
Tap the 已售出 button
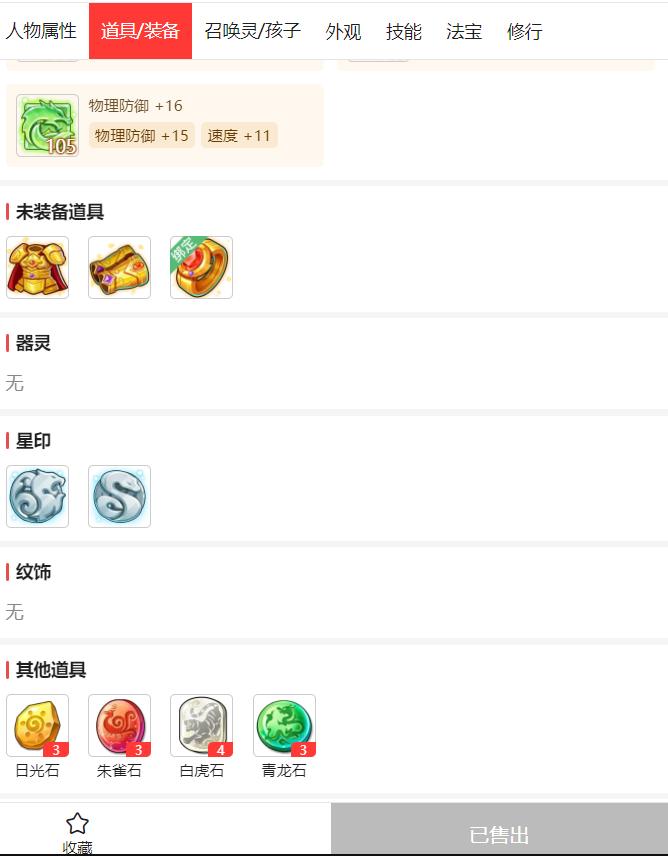click(x=499, y=833)
